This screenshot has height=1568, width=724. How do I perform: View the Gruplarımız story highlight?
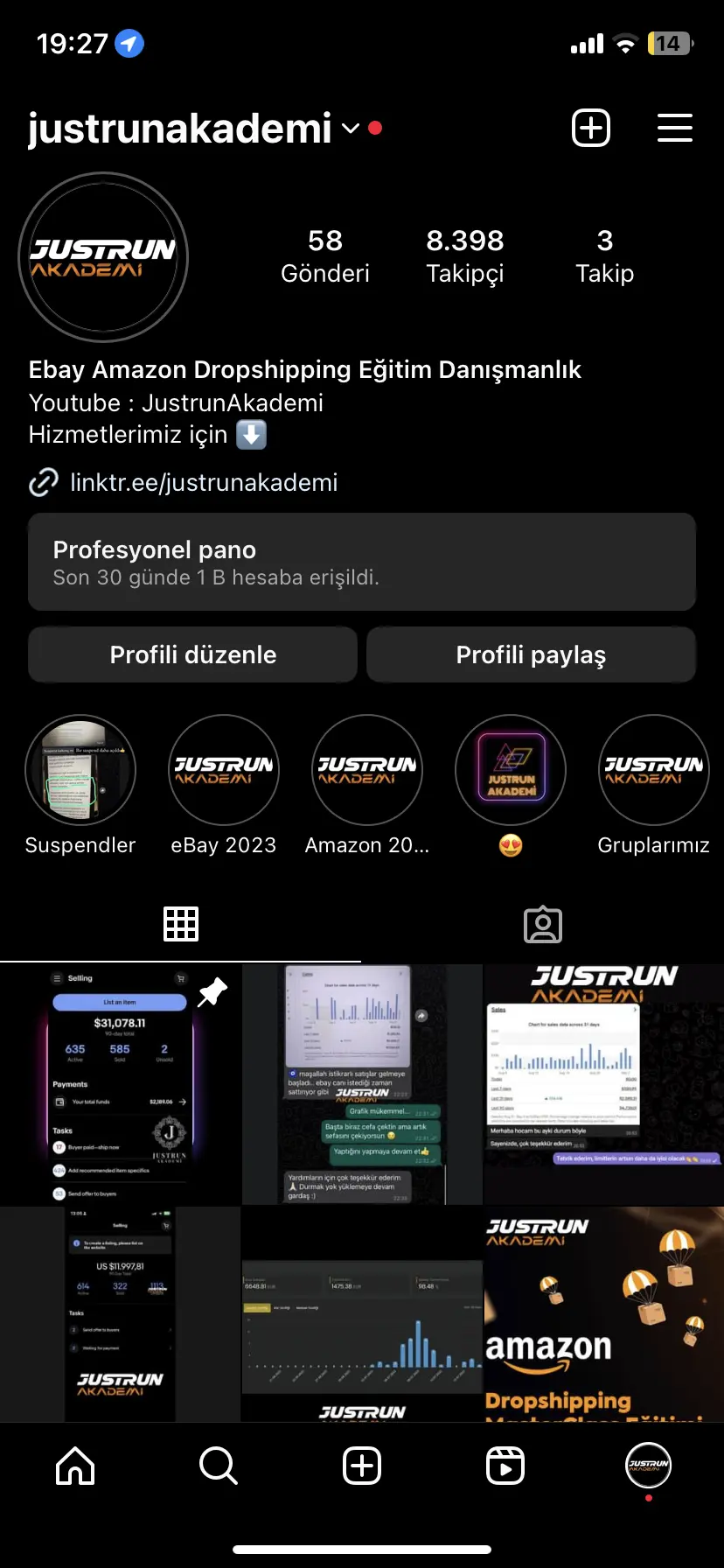click(653, 770)
